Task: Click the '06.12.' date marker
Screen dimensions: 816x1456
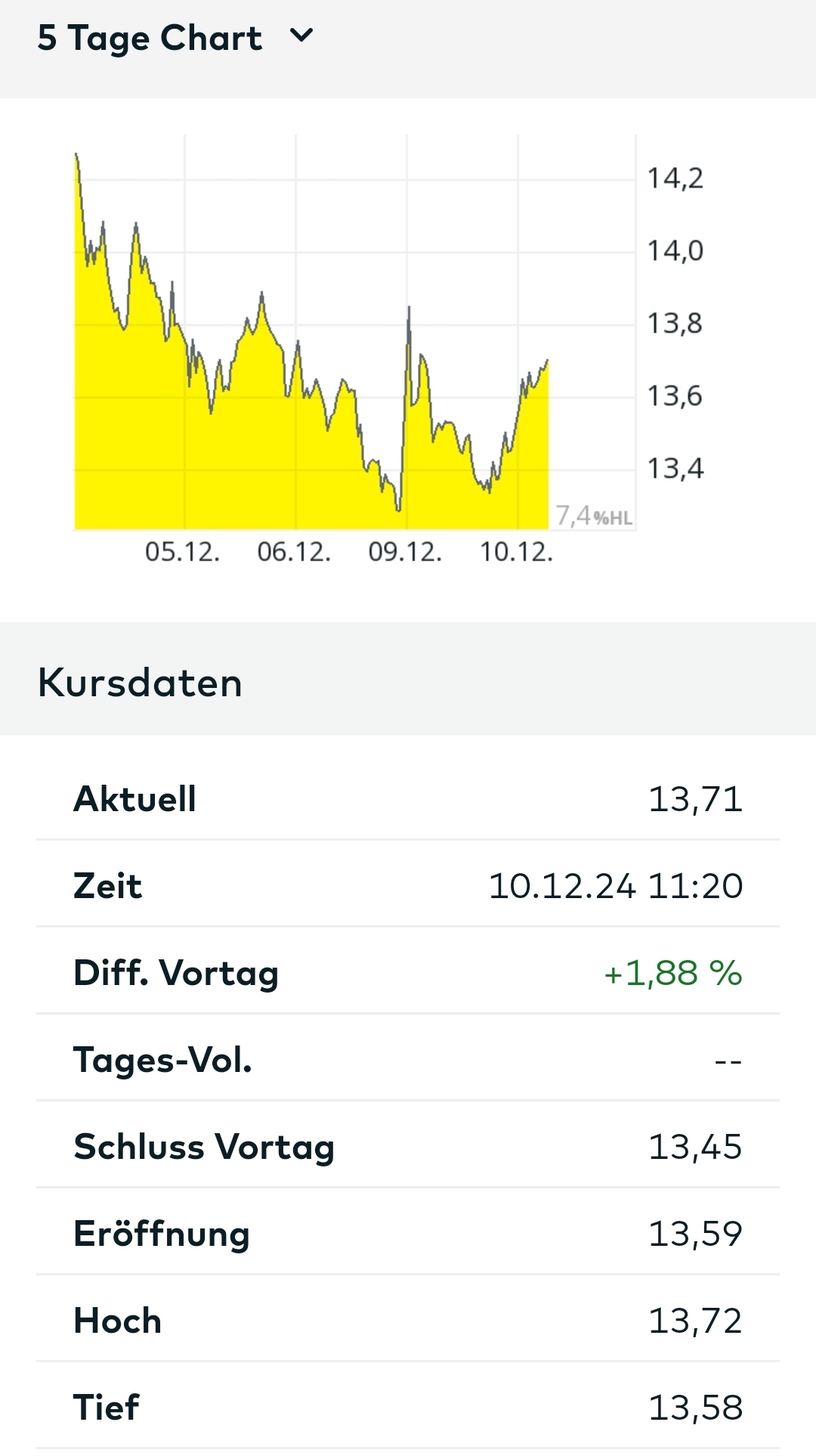Action: coord(295,552)
